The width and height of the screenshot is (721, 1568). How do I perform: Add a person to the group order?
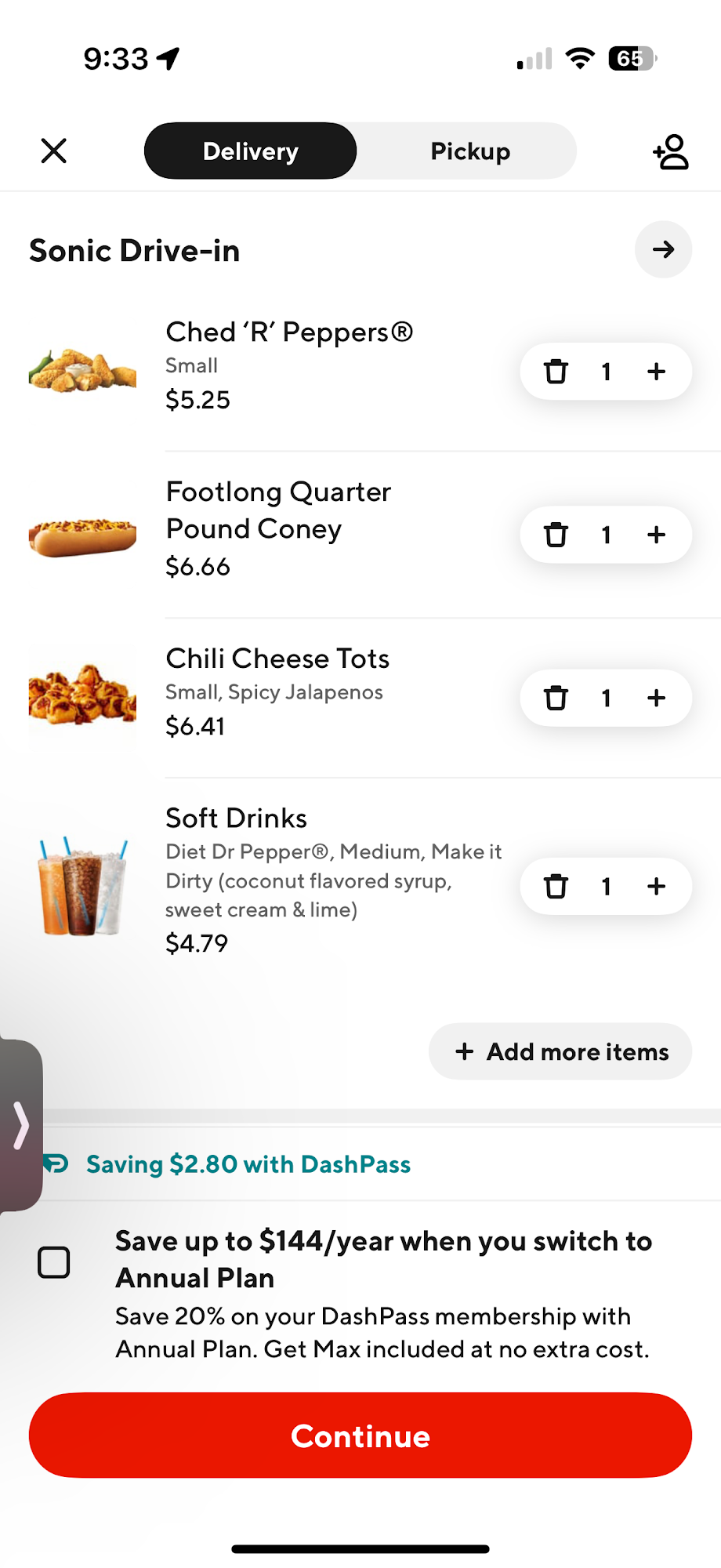(x=671, y=151)
